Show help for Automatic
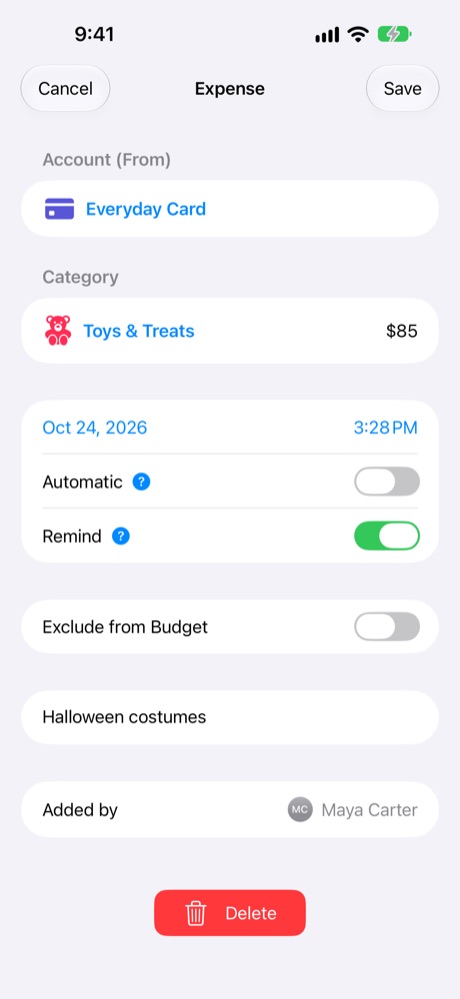This screenshot has width=460, height=999. (x=141, y=482)
